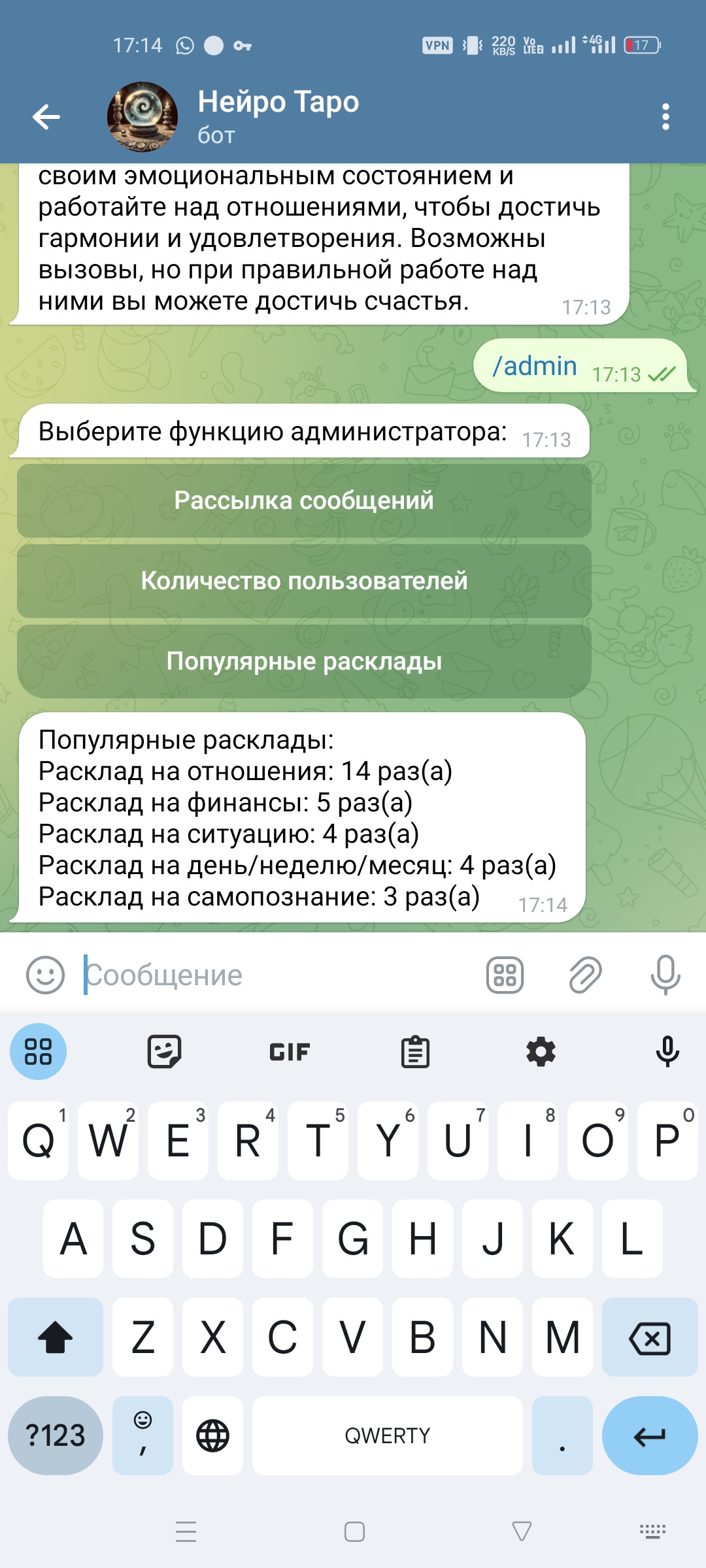Choose Количество пользователей
This screenshot has height=1568, width=706.
click(x=304, y=581)
